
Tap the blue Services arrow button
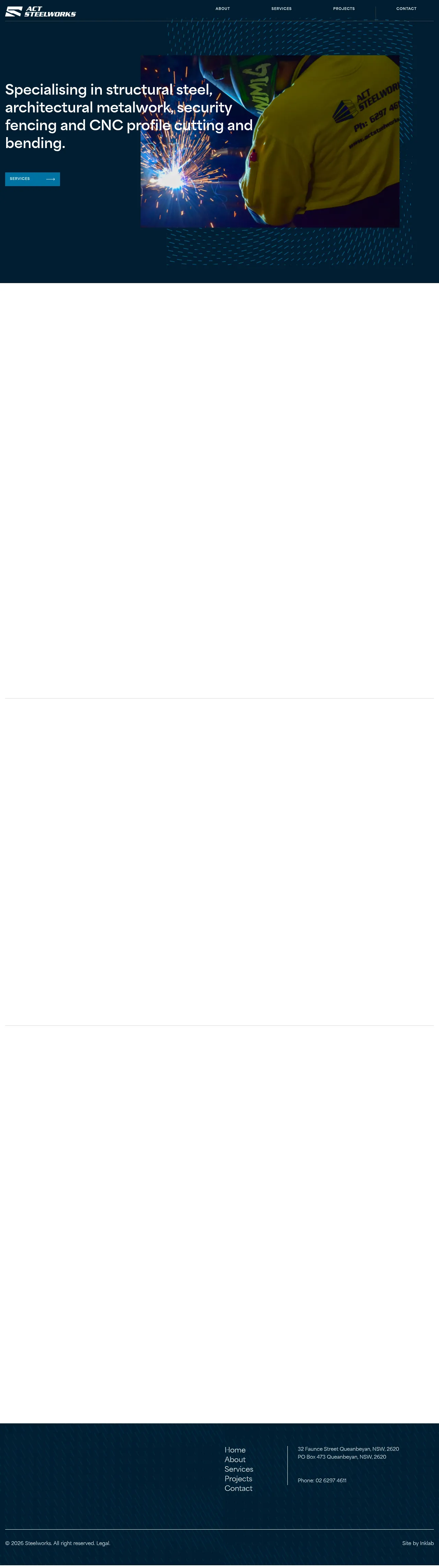tap(32, 179)
